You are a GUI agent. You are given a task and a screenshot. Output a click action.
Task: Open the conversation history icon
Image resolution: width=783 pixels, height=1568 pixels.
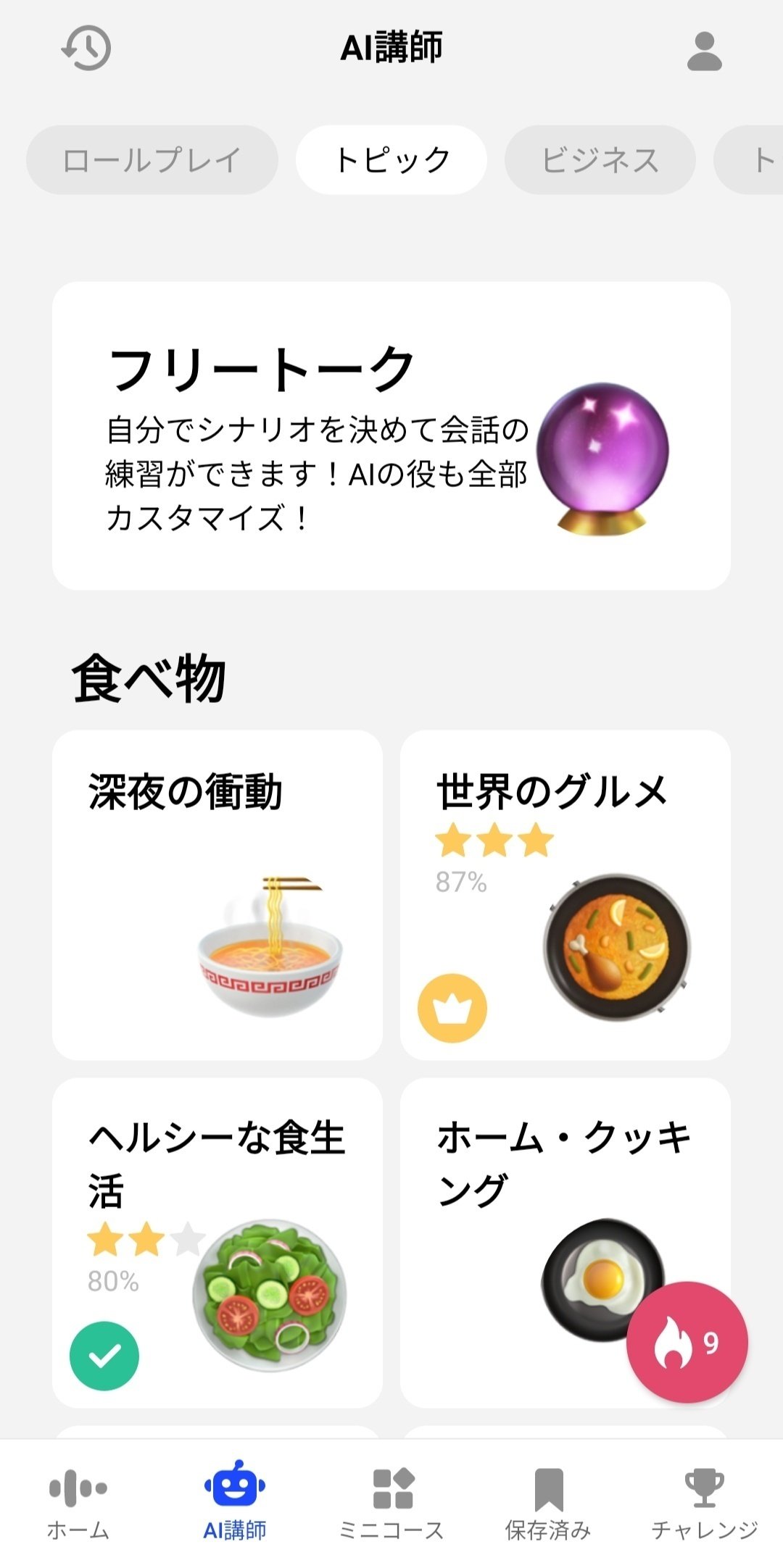[x=86, y=49]
